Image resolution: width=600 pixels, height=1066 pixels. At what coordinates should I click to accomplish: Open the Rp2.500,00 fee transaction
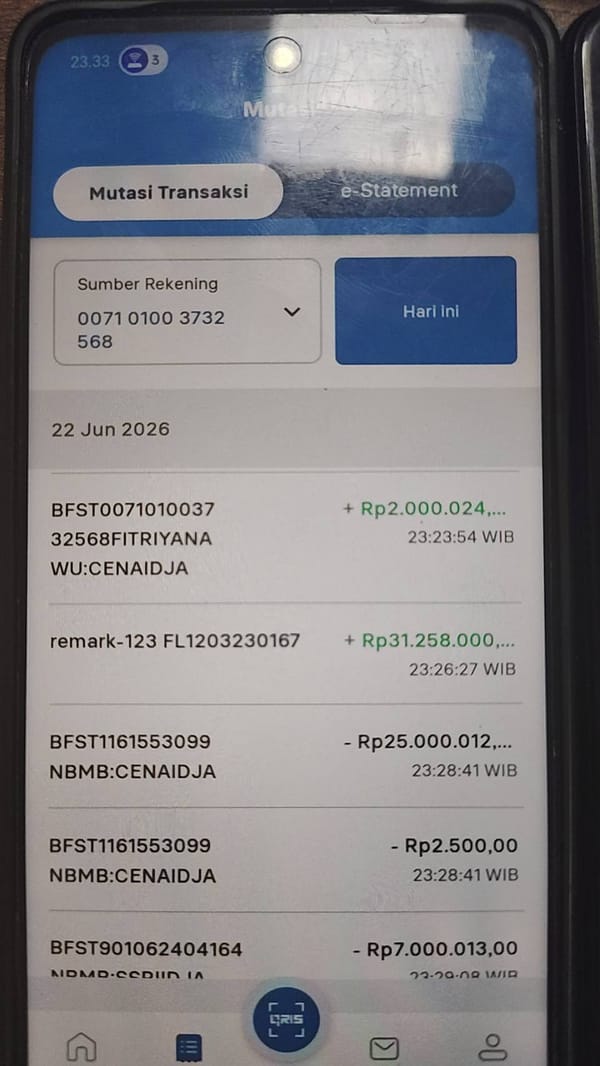point(285,860)
